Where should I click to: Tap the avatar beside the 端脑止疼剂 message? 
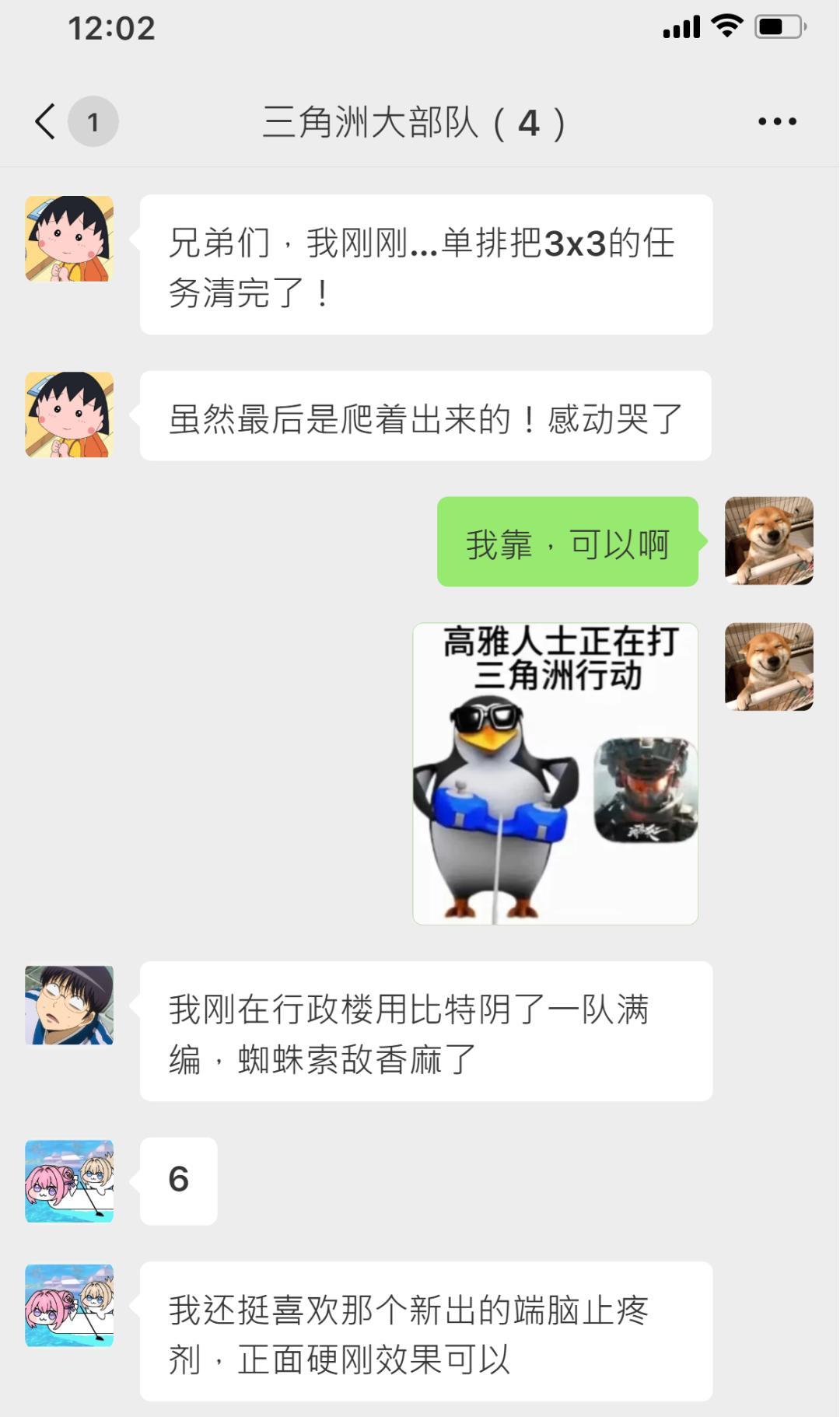click(x=69, y=1305)
